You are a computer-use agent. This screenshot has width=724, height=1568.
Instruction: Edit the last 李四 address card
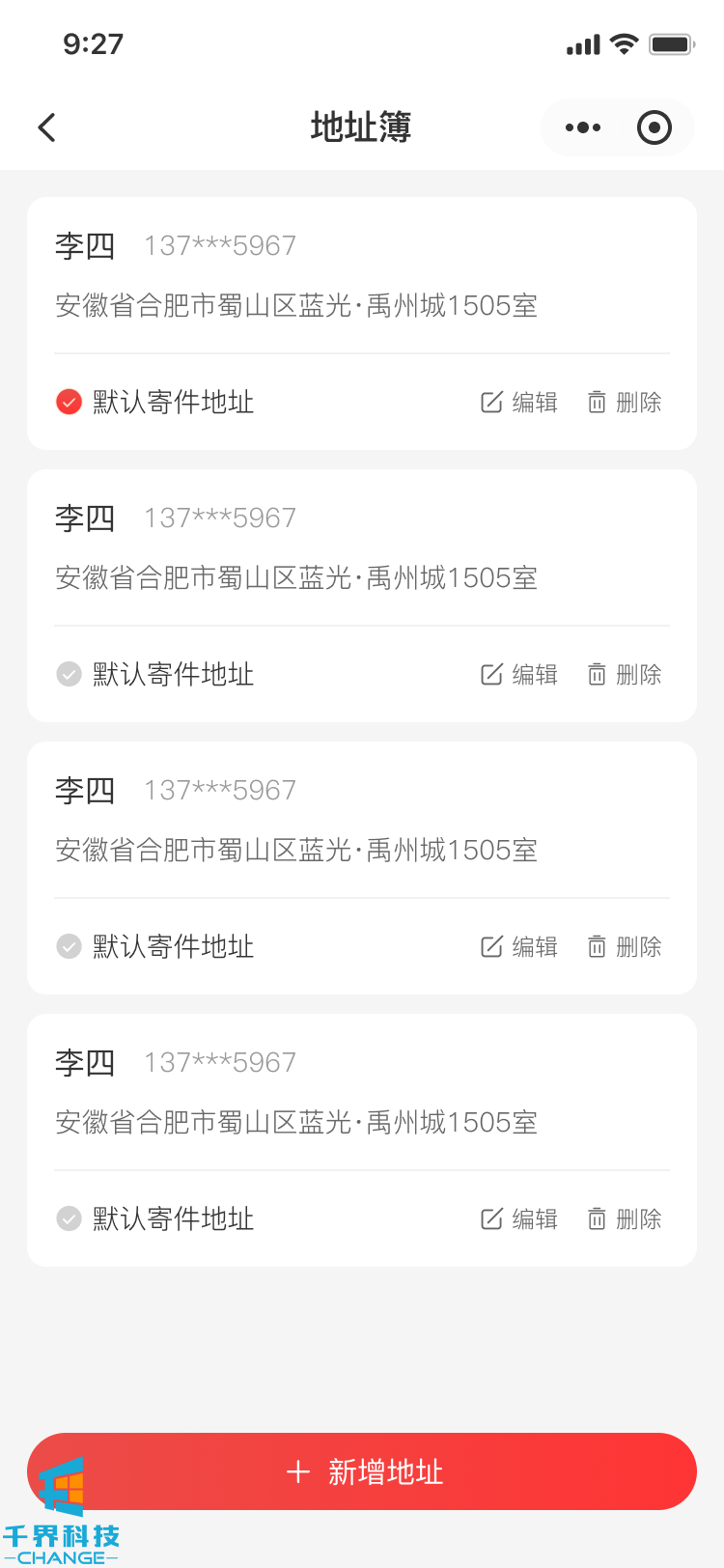coord(519,1218)
